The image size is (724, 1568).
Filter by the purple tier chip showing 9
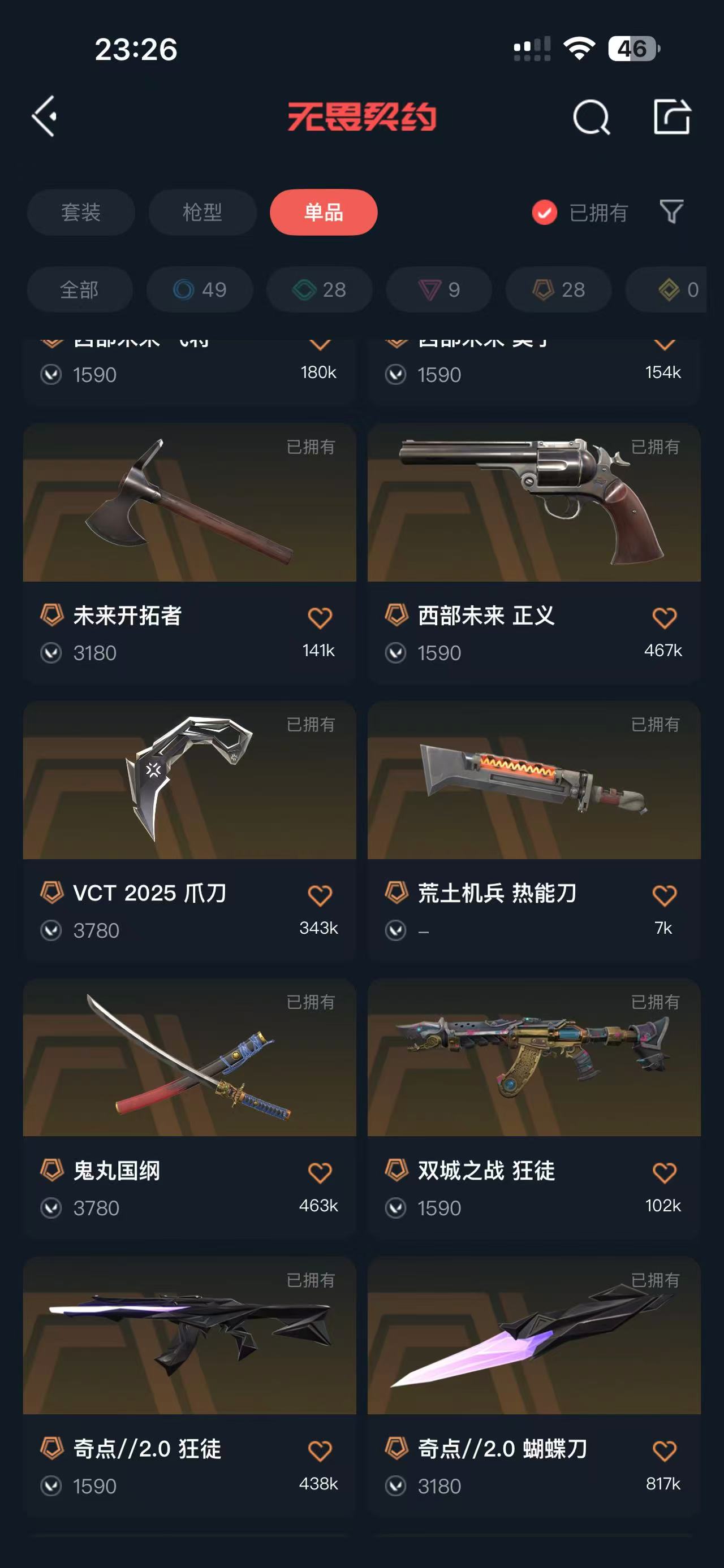pyautogui.click(x=439, y=290)
